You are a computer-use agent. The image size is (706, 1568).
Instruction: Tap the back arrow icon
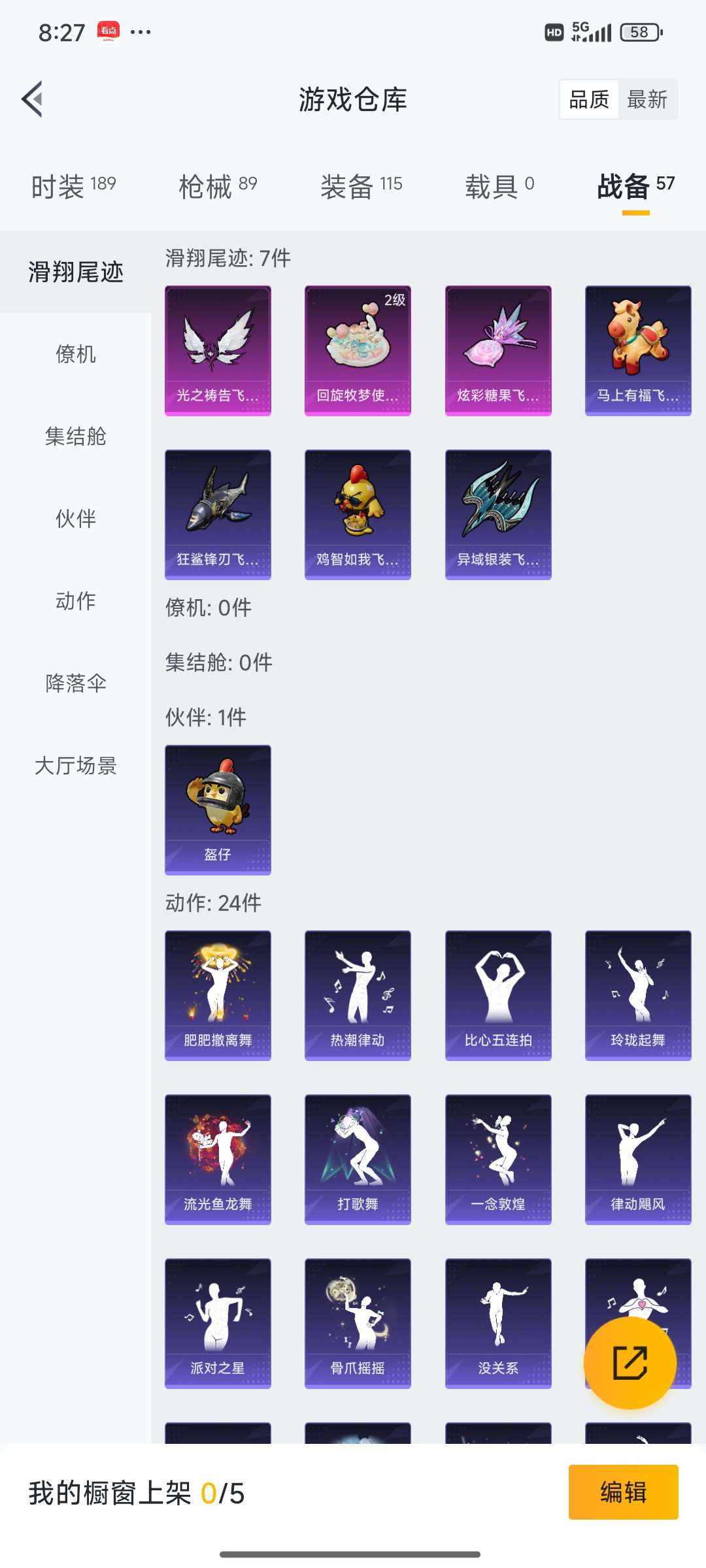point(34,97)
